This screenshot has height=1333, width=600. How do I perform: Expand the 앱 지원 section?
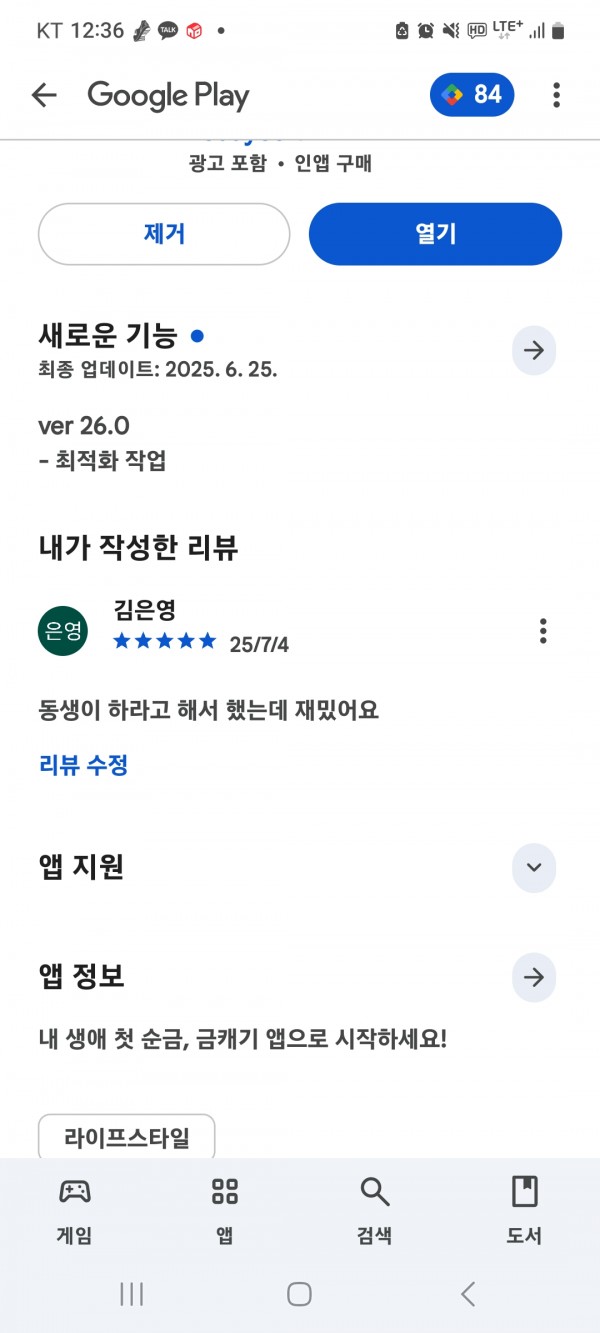[x=534, y=867]
